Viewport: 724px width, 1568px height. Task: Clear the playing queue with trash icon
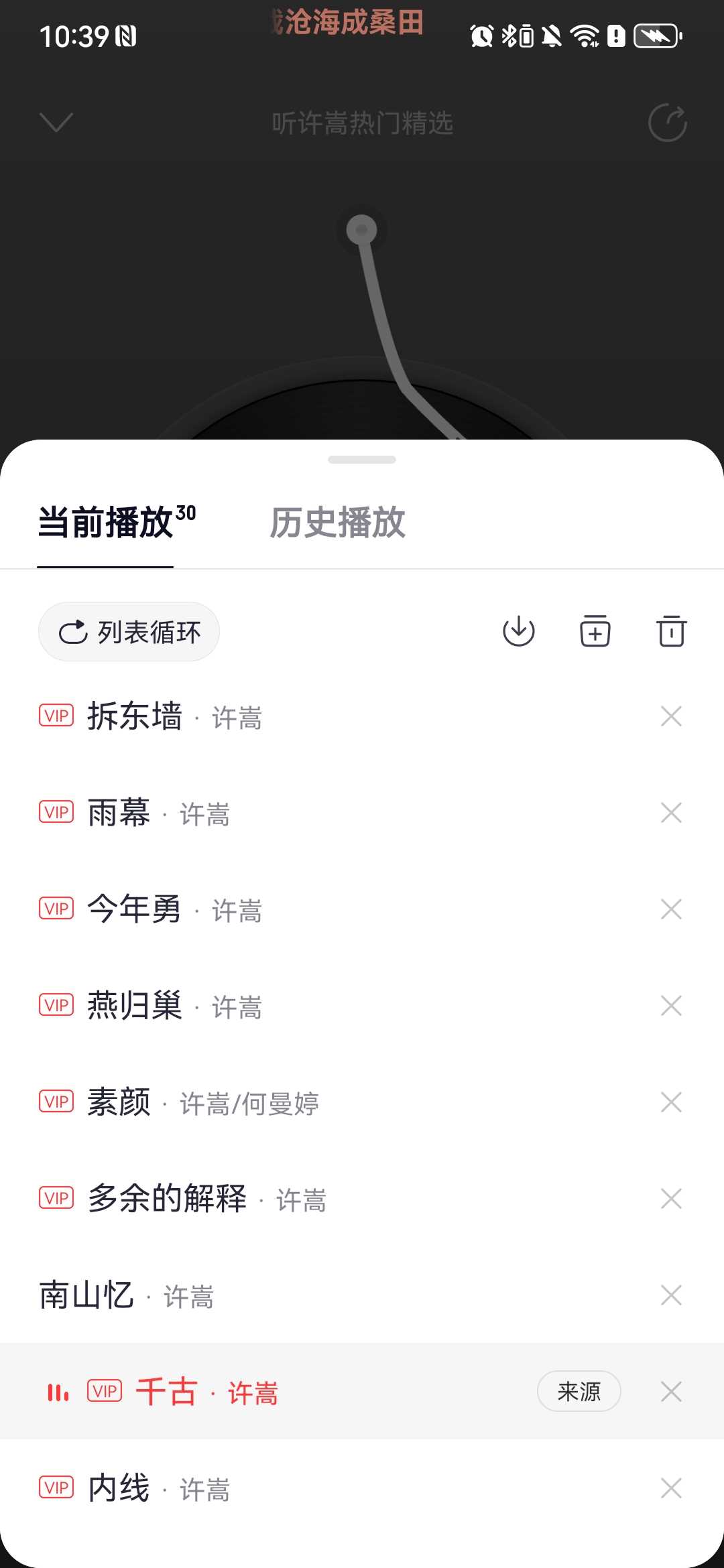click(x=671, y=631)
